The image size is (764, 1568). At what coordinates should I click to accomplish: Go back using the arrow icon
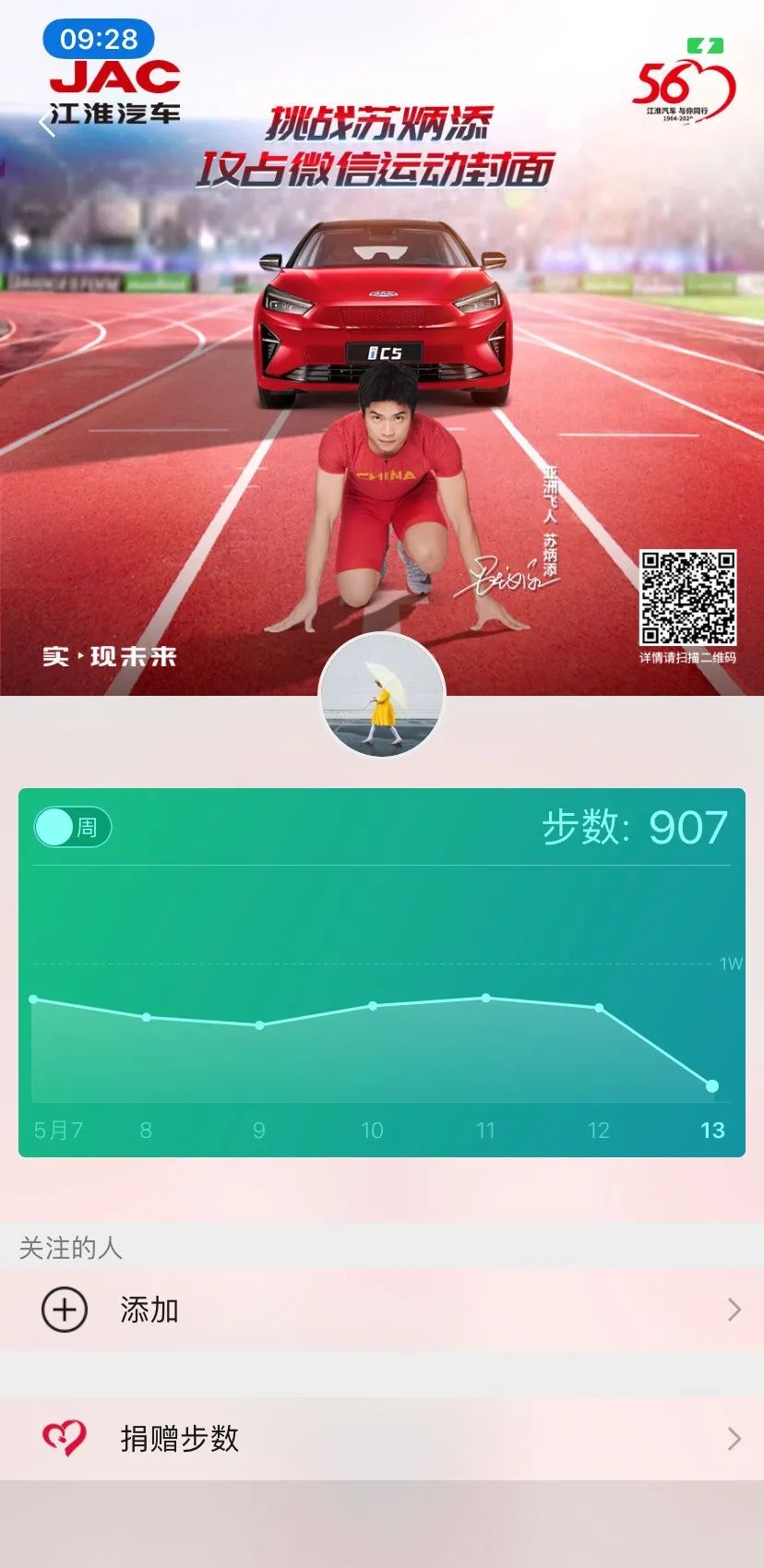coord(48,124)
